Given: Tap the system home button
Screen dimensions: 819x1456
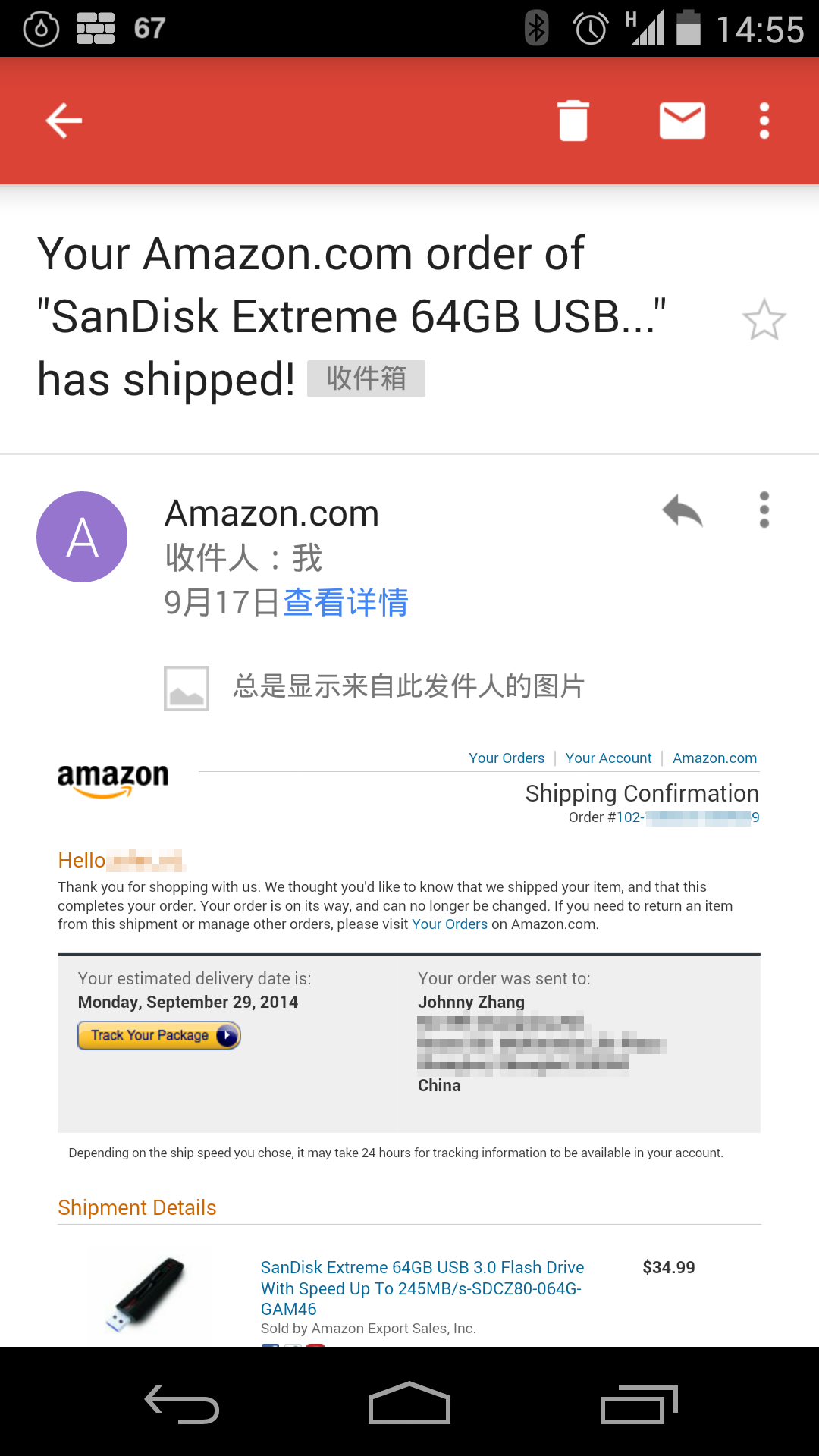Looking at the screenshot, I should point(409,1403).
